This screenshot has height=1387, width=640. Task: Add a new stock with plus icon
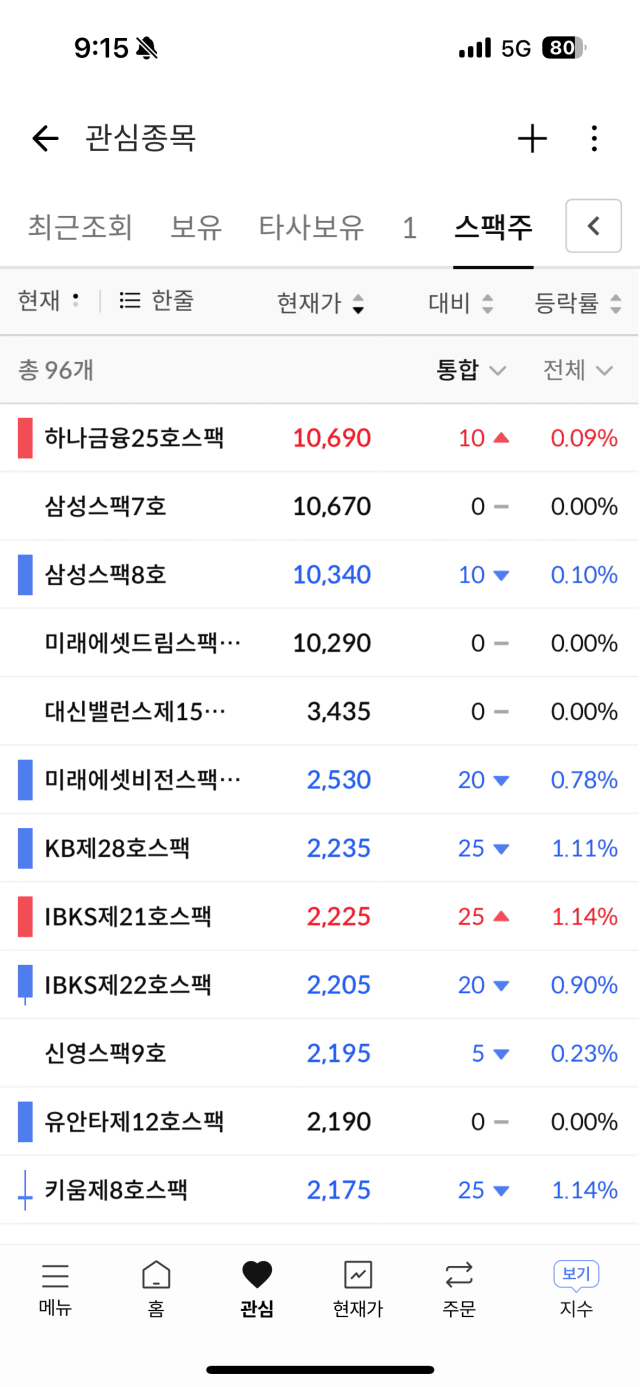[532, 138]
